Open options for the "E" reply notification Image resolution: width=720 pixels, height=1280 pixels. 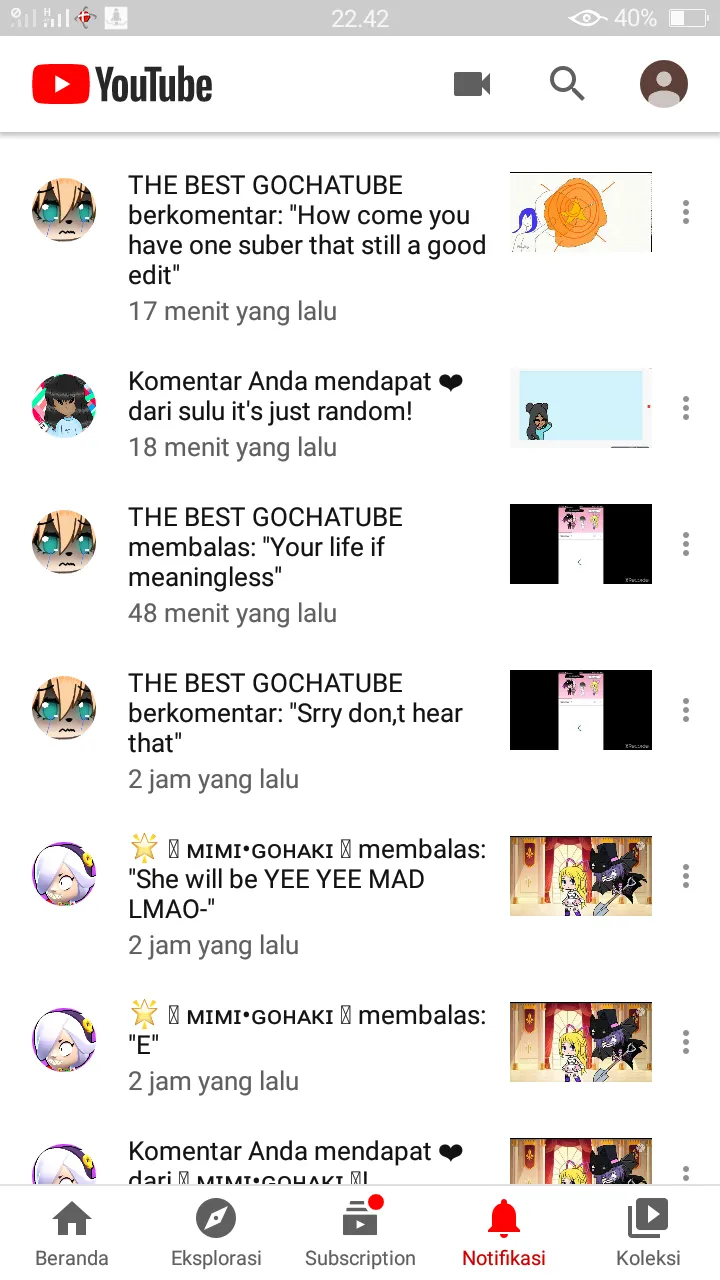[686, 1042]
